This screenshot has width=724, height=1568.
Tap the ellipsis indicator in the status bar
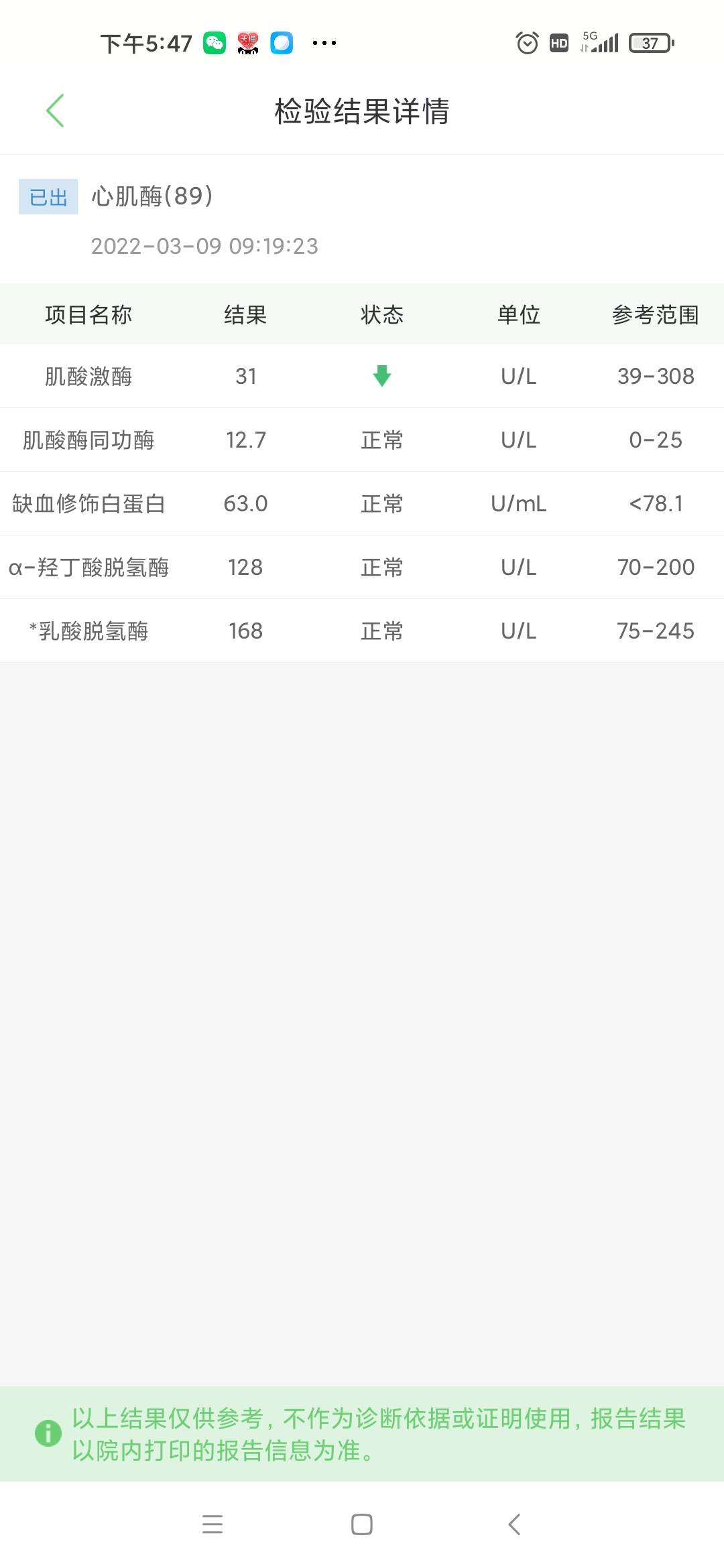324,43
